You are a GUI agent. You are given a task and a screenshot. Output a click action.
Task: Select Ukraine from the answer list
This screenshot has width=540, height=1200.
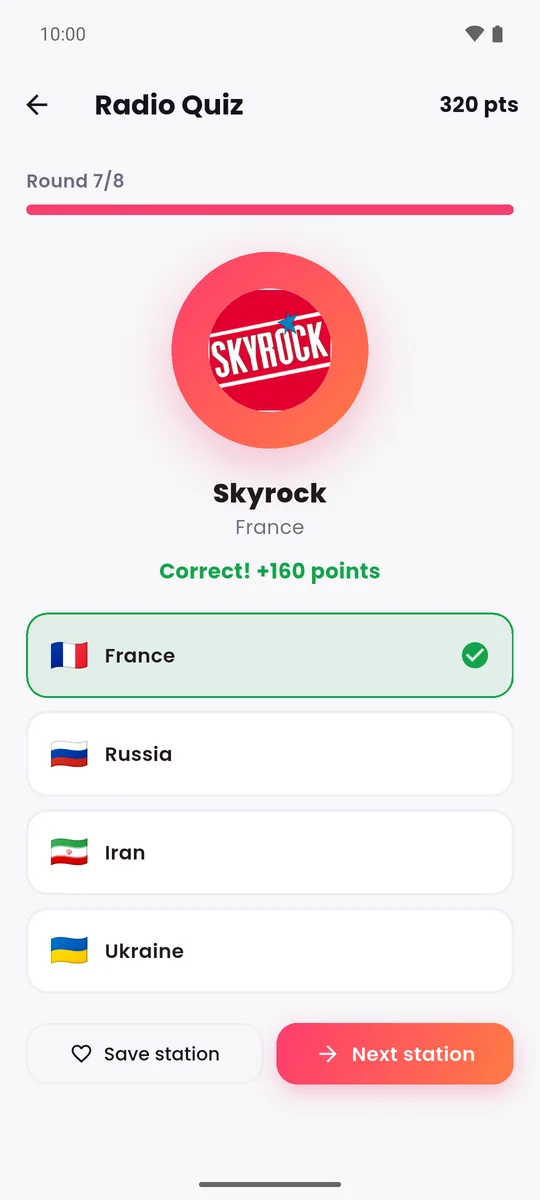tap(270, 950)
